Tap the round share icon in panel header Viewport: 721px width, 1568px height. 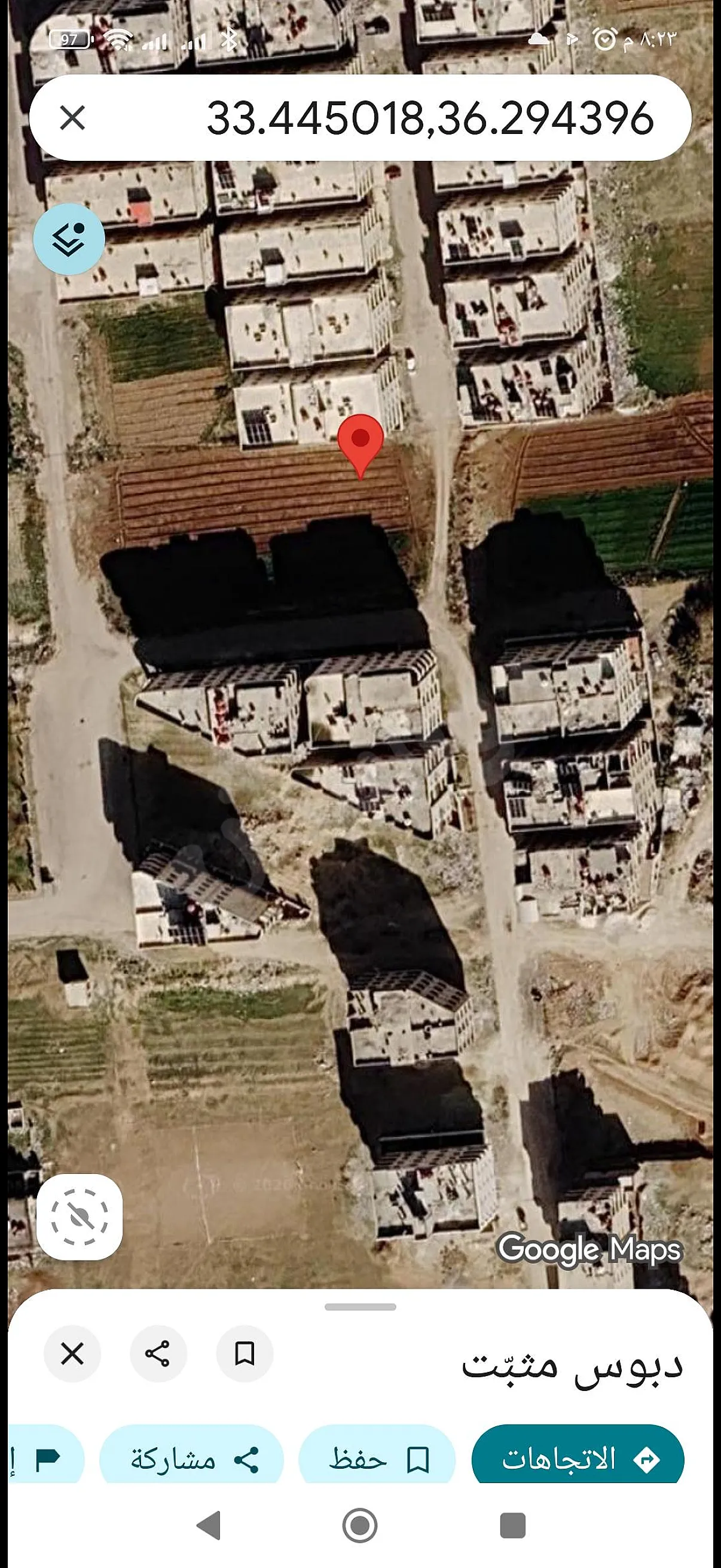pos(158,1354)
